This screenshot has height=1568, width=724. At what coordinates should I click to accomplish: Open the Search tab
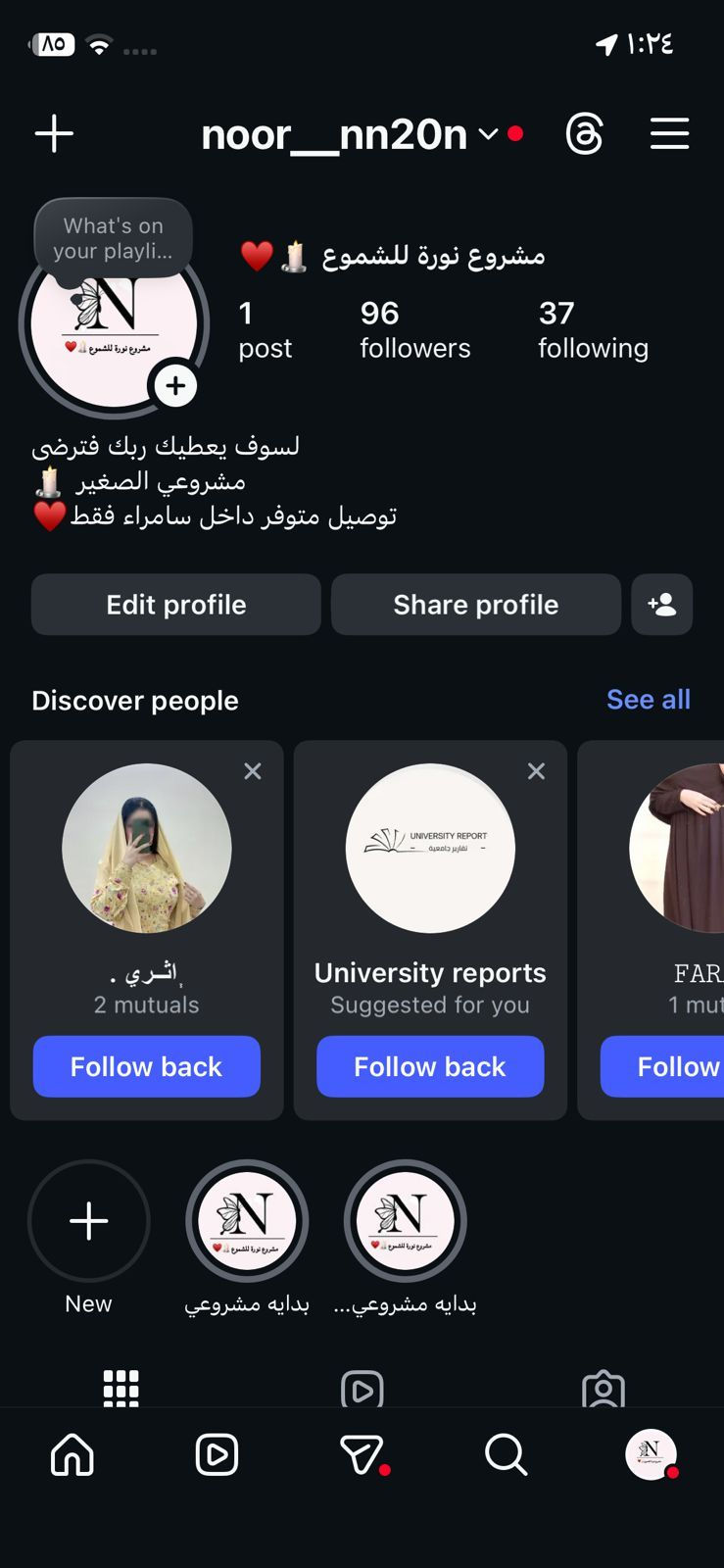[506, 1455]
